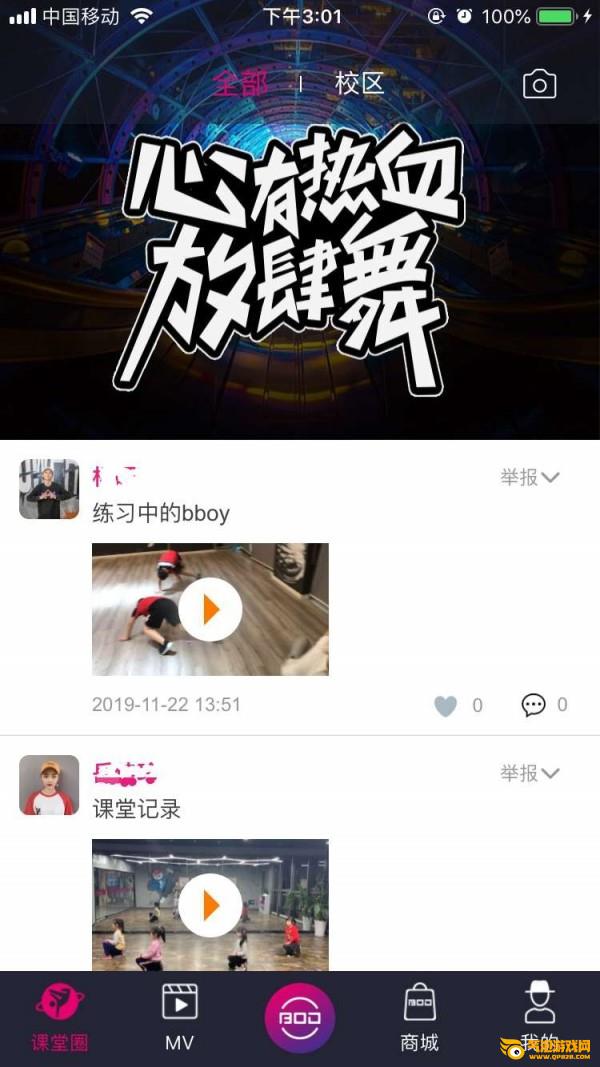Image resolution: width=600 pixels, height=1067 pixels.
Task: Select the 全部 tab
Action: tap(240, 84)
